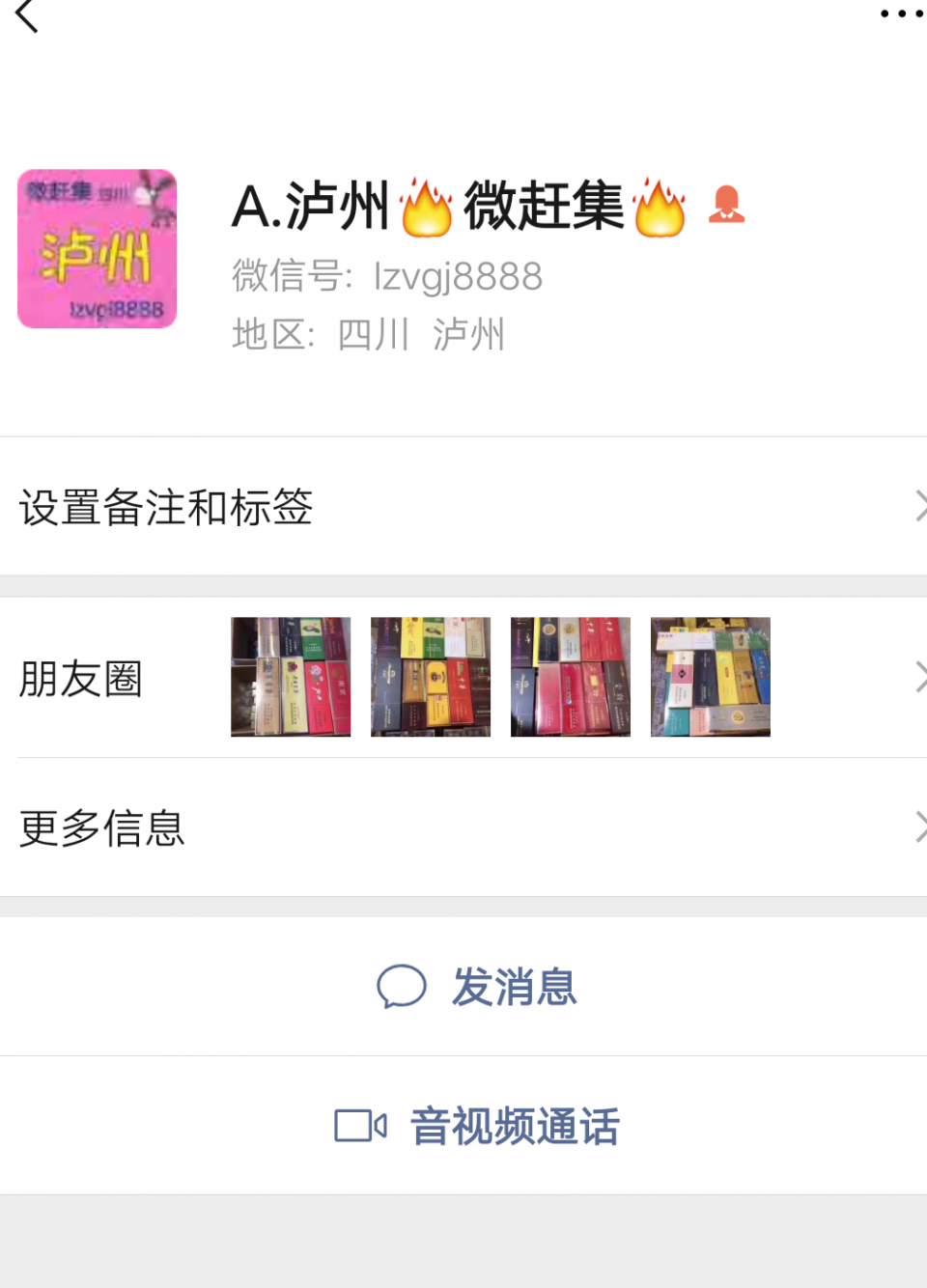The image size is (927, 1288).
Task: Tap 发消息 to send a message
Action: point(477,987)
